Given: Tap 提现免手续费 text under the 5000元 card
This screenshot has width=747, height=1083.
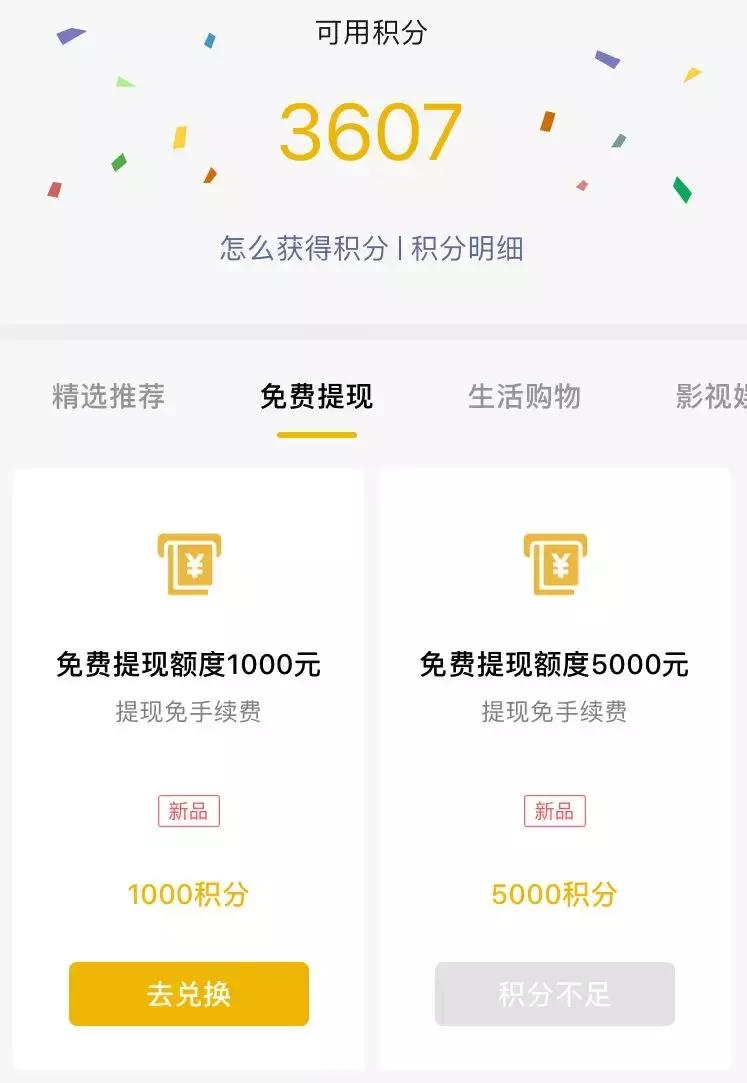Looking at the screenshot, I should (556, 712).
